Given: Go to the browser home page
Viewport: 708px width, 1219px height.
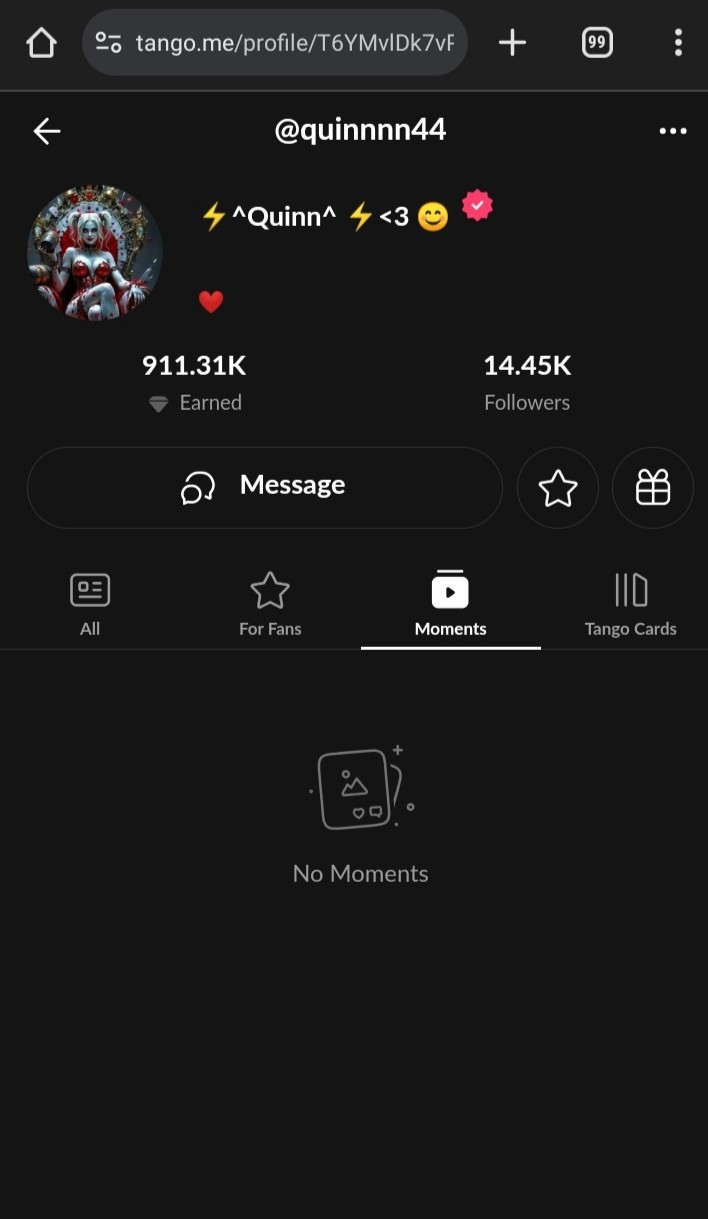Looking at the screenshot, I should pos(41,43).
